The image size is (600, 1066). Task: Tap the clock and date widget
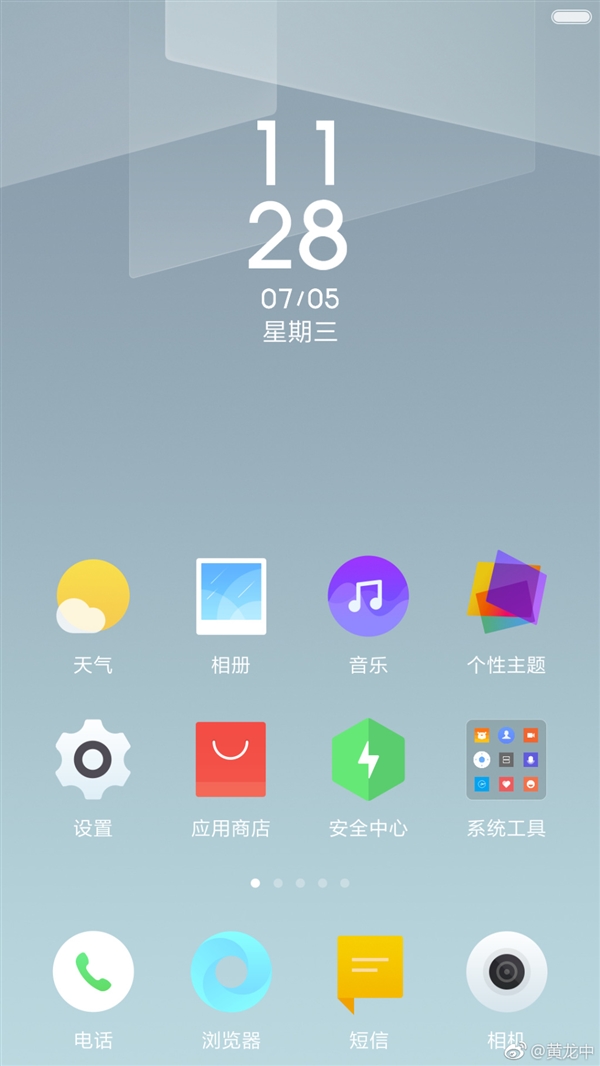[x=299, y=231]
